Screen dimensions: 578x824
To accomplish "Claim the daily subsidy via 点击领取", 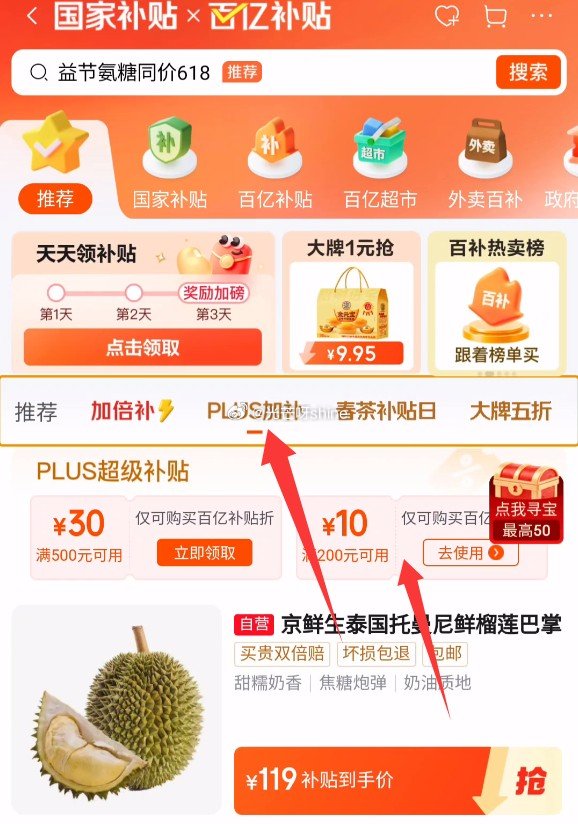I will (x=142, y=347).
